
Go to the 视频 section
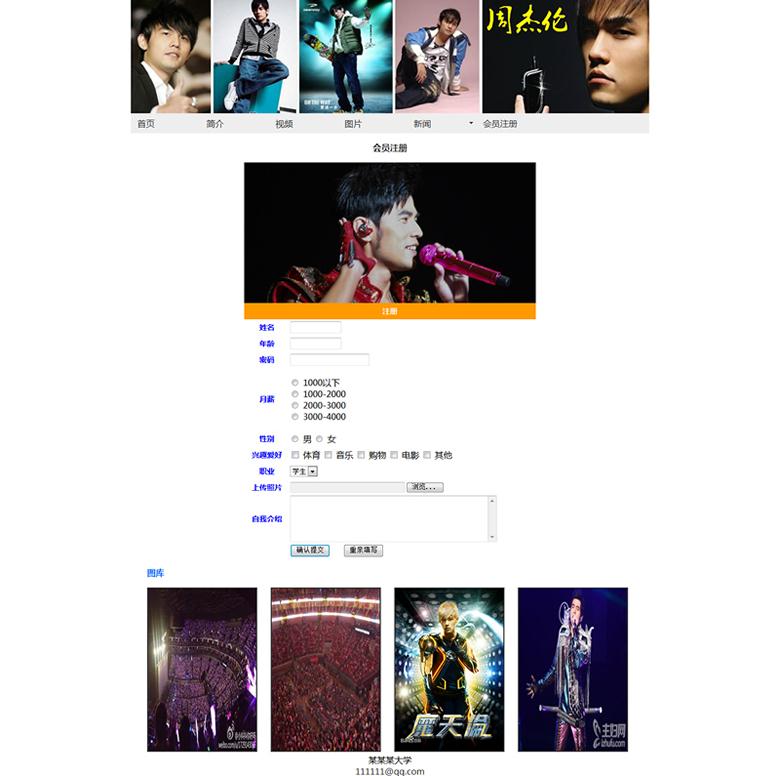[284, 124]
